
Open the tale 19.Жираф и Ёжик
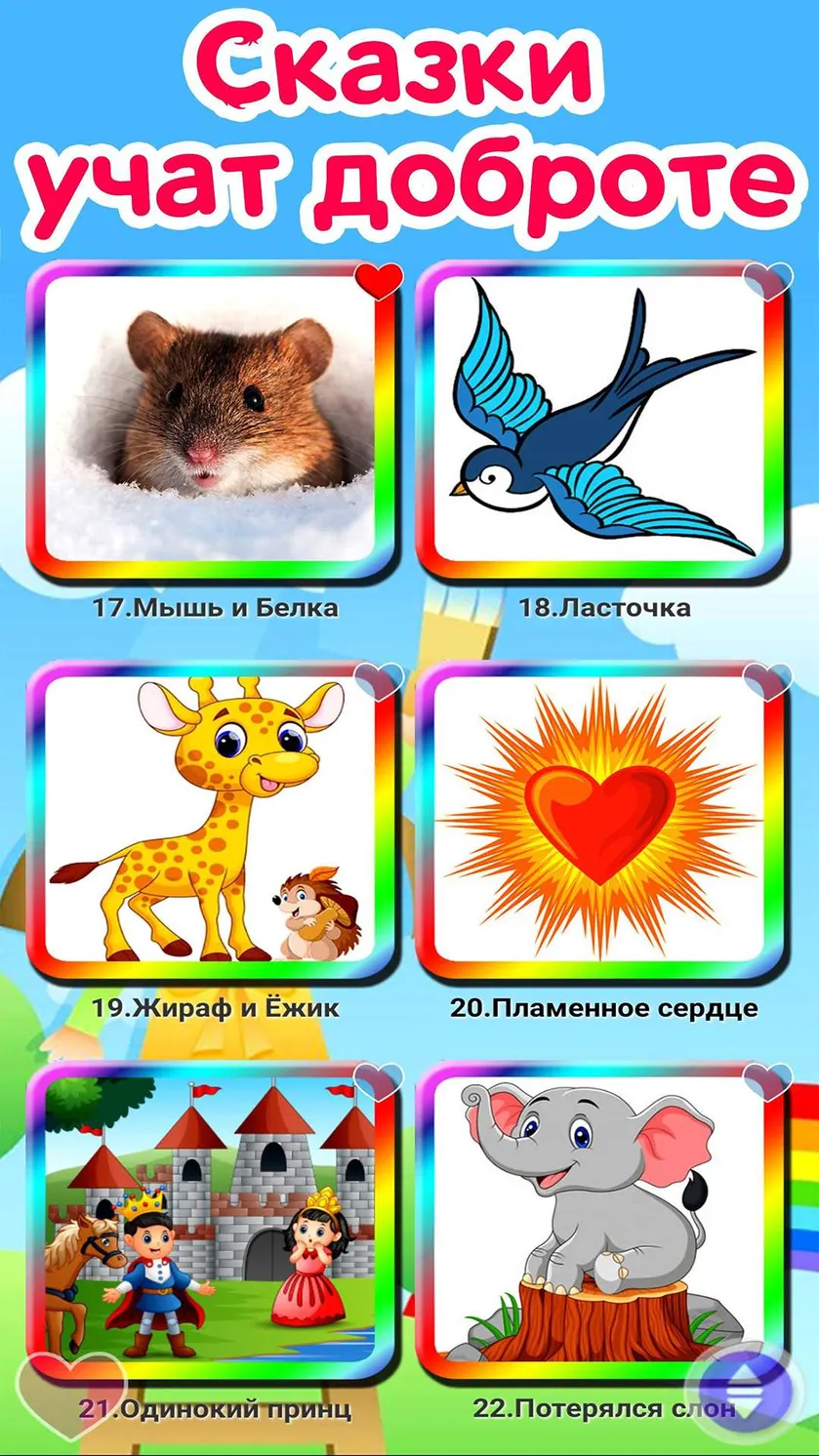pos(211,821)
